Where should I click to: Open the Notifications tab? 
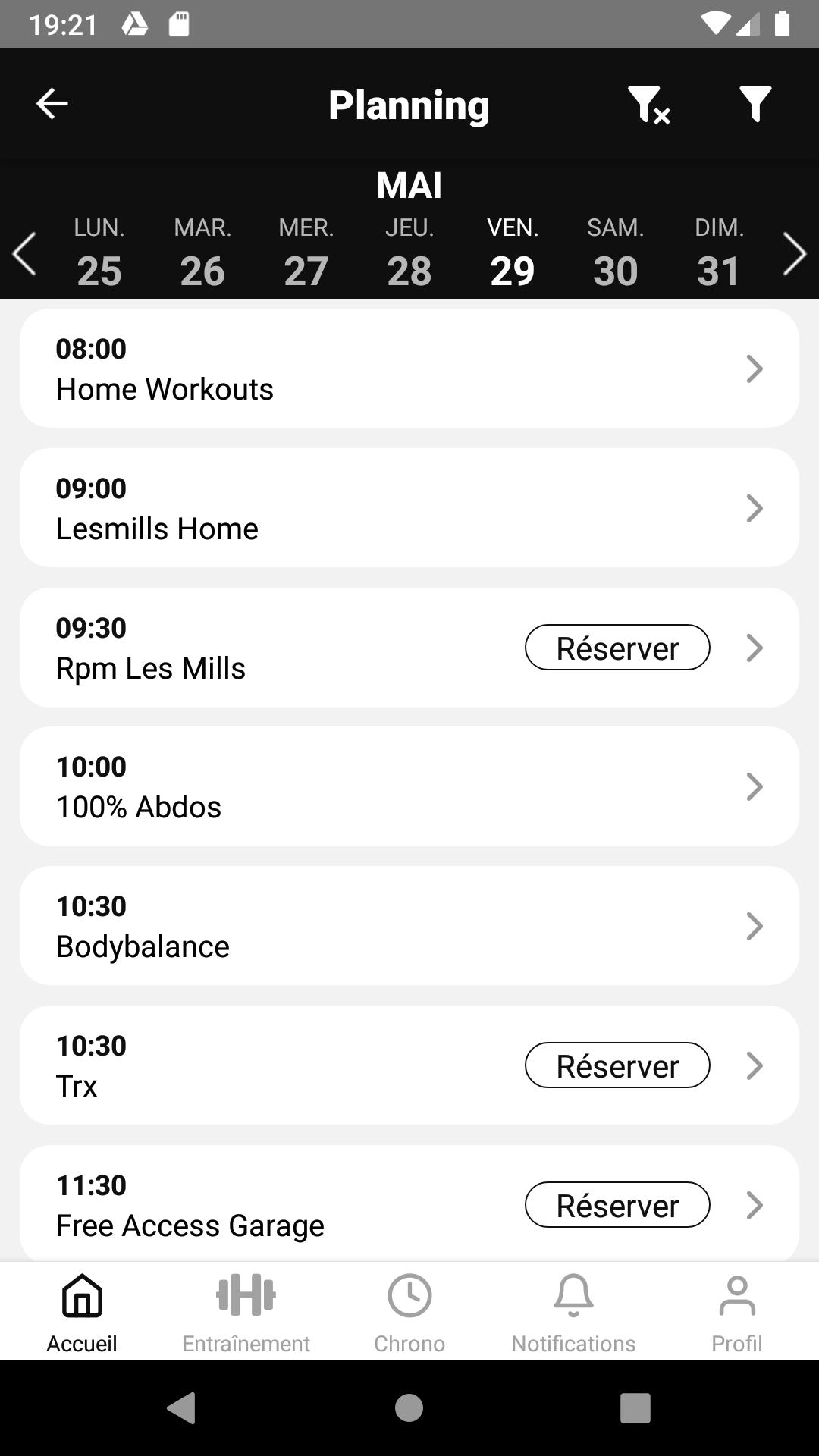coord(573,1313)
